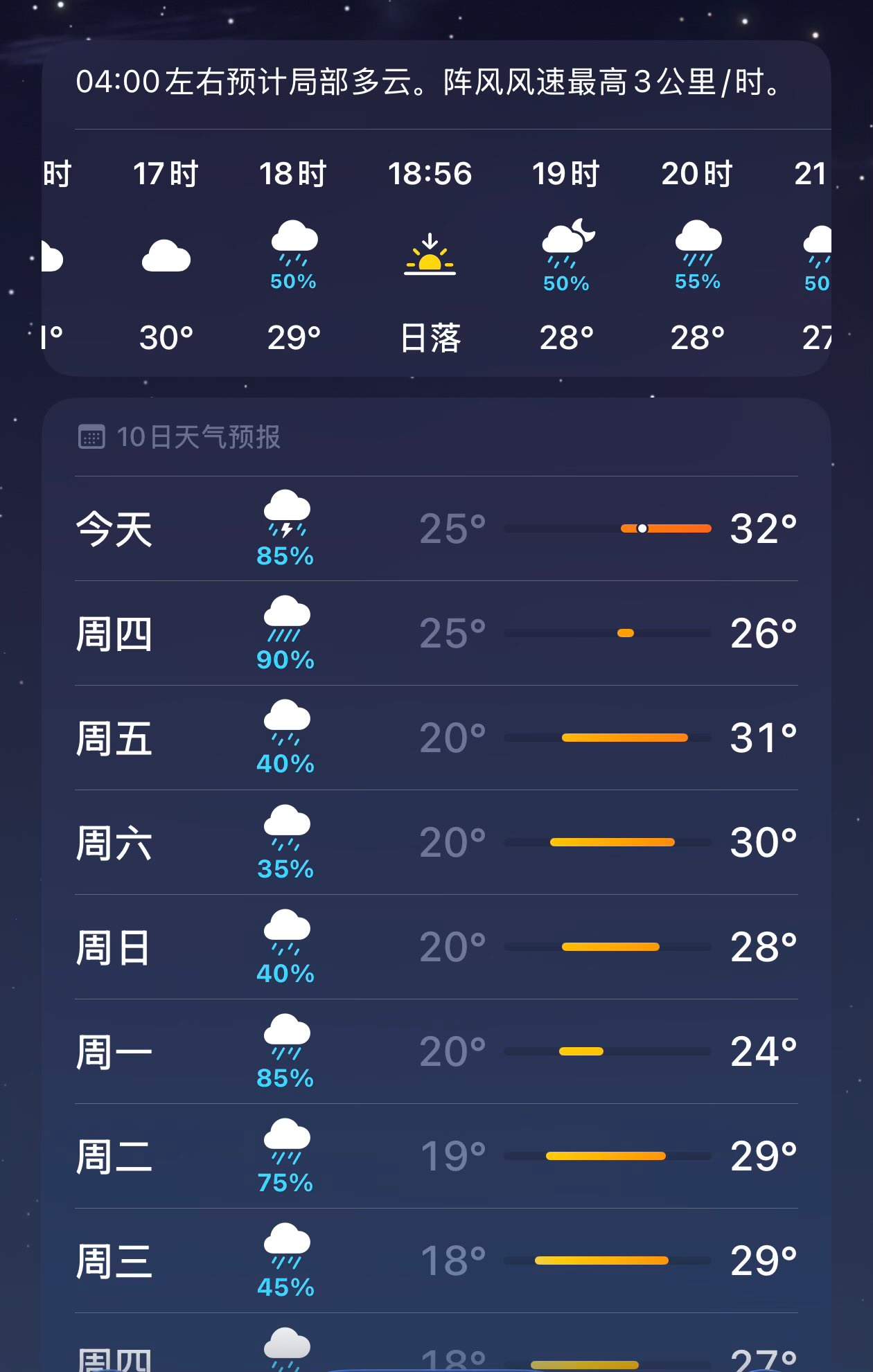Open the 18时 hourly forecast entry
The width and height of the screenshot is (873, 1372).
294,256
